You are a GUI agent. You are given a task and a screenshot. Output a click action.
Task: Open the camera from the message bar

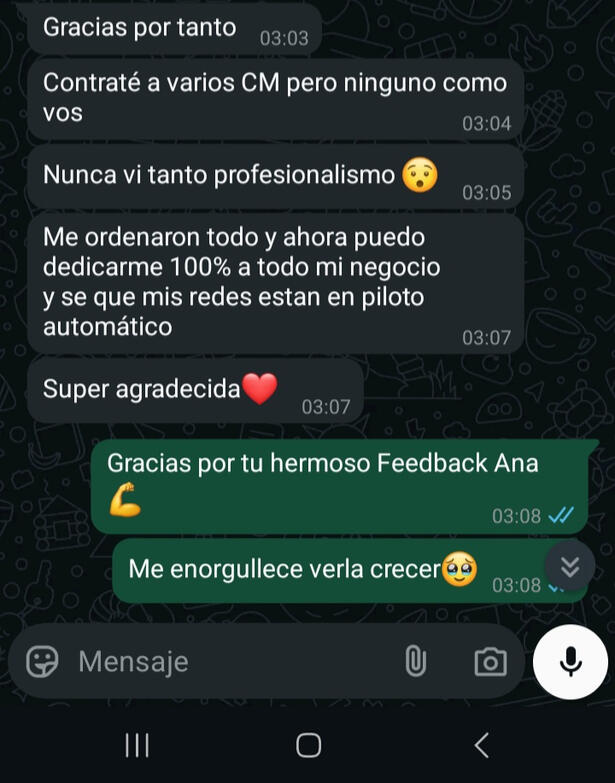pyautogui.click(x=489, y=662)
